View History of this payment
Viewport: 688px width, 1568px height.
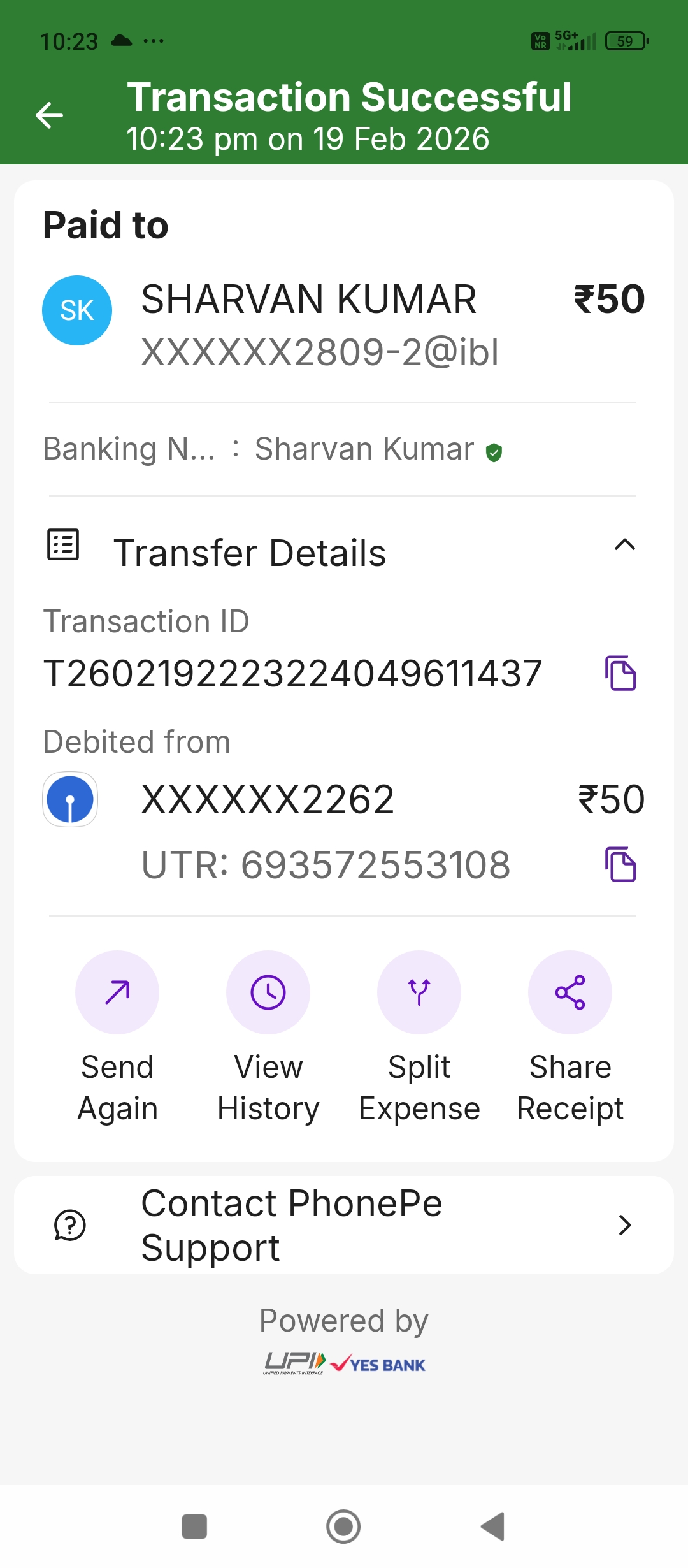click(268, 992)
